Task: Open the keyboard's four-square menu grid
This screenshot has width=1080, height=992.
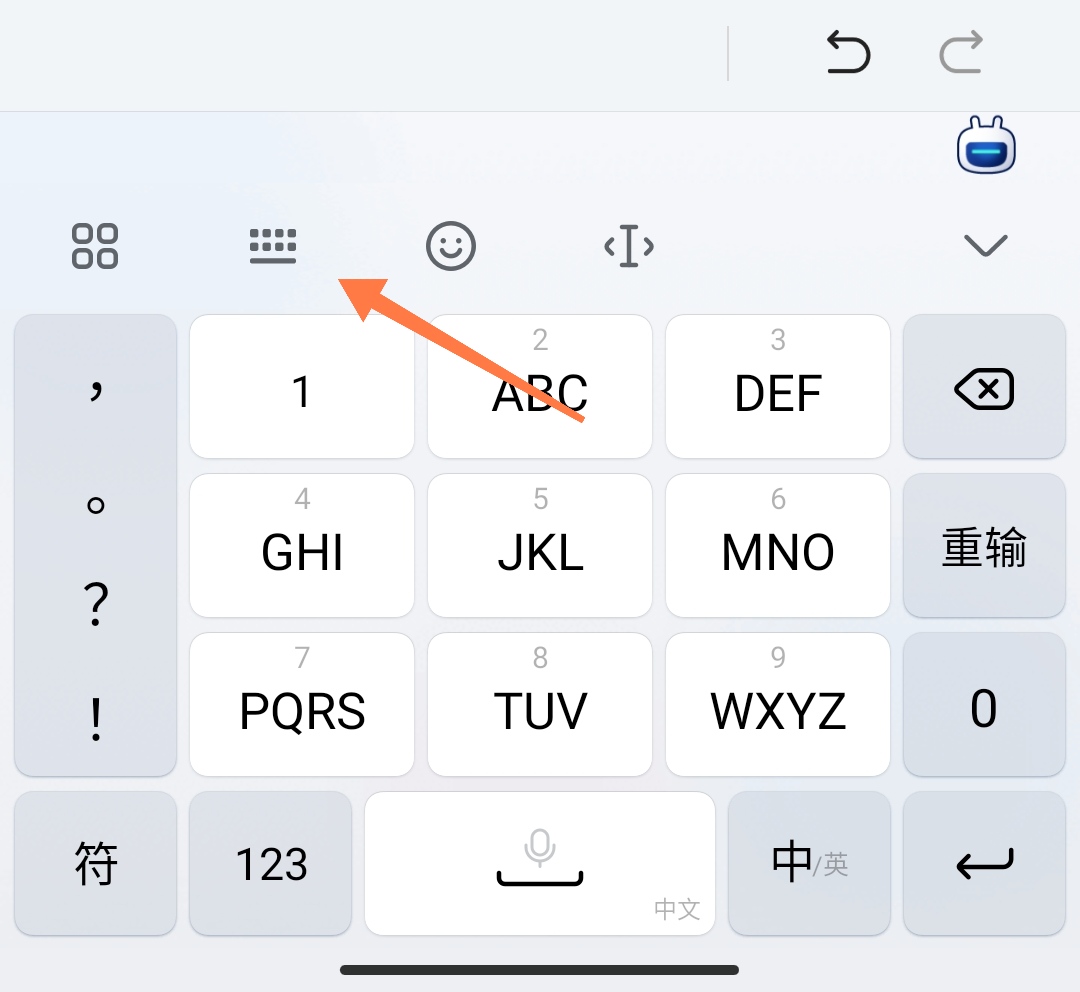Action: pyautogui.click(x=95, y=246)
